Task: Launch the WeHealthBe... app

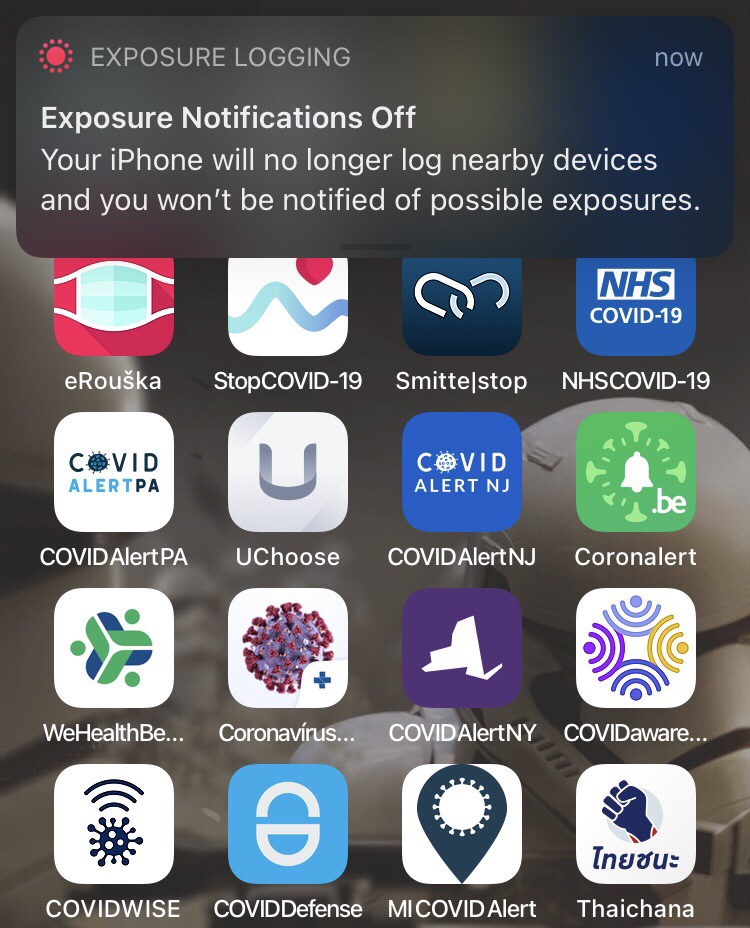Action: click(x=114, y=648)
